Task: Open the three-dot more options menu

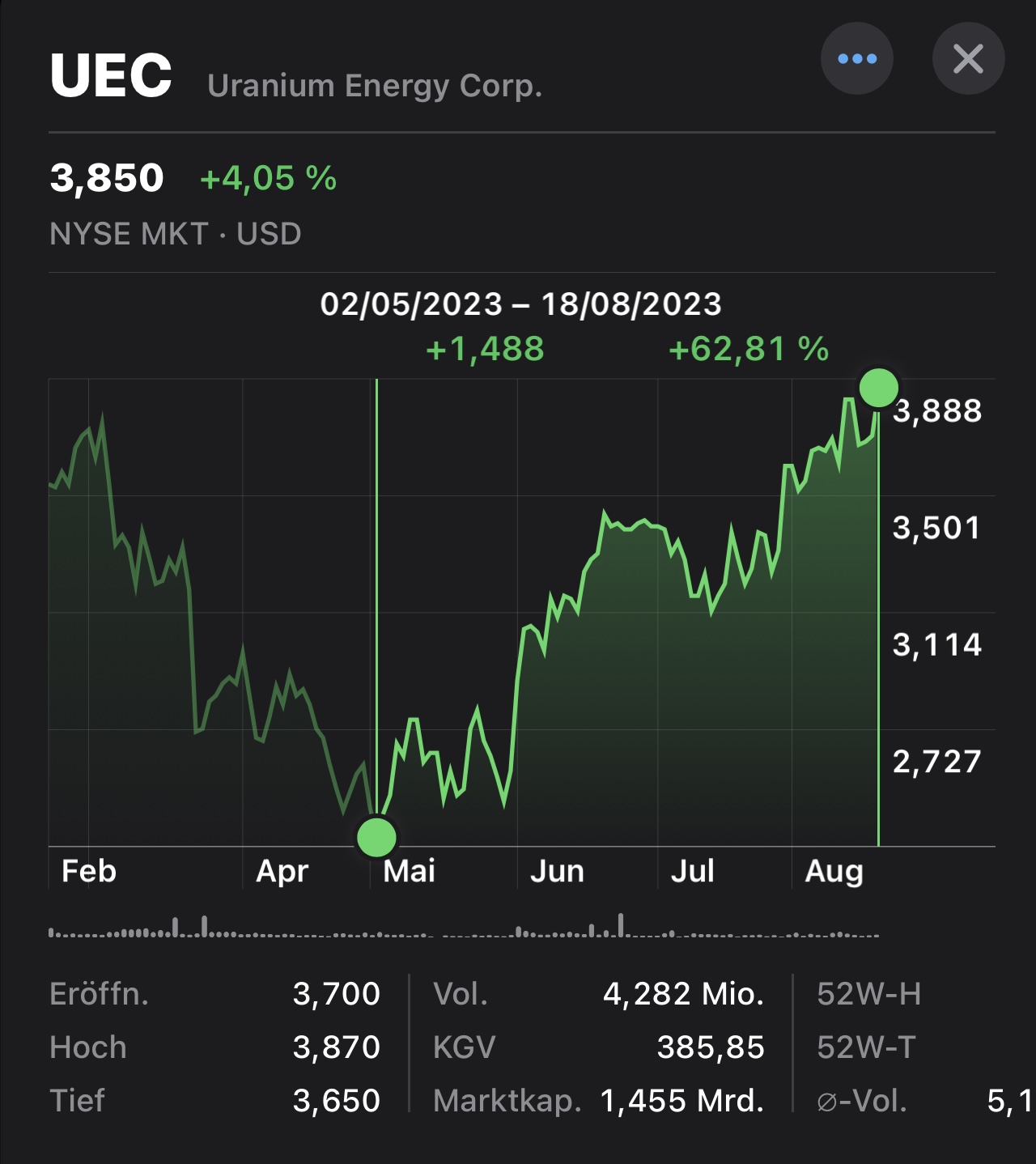Action: tap(856, 59)
